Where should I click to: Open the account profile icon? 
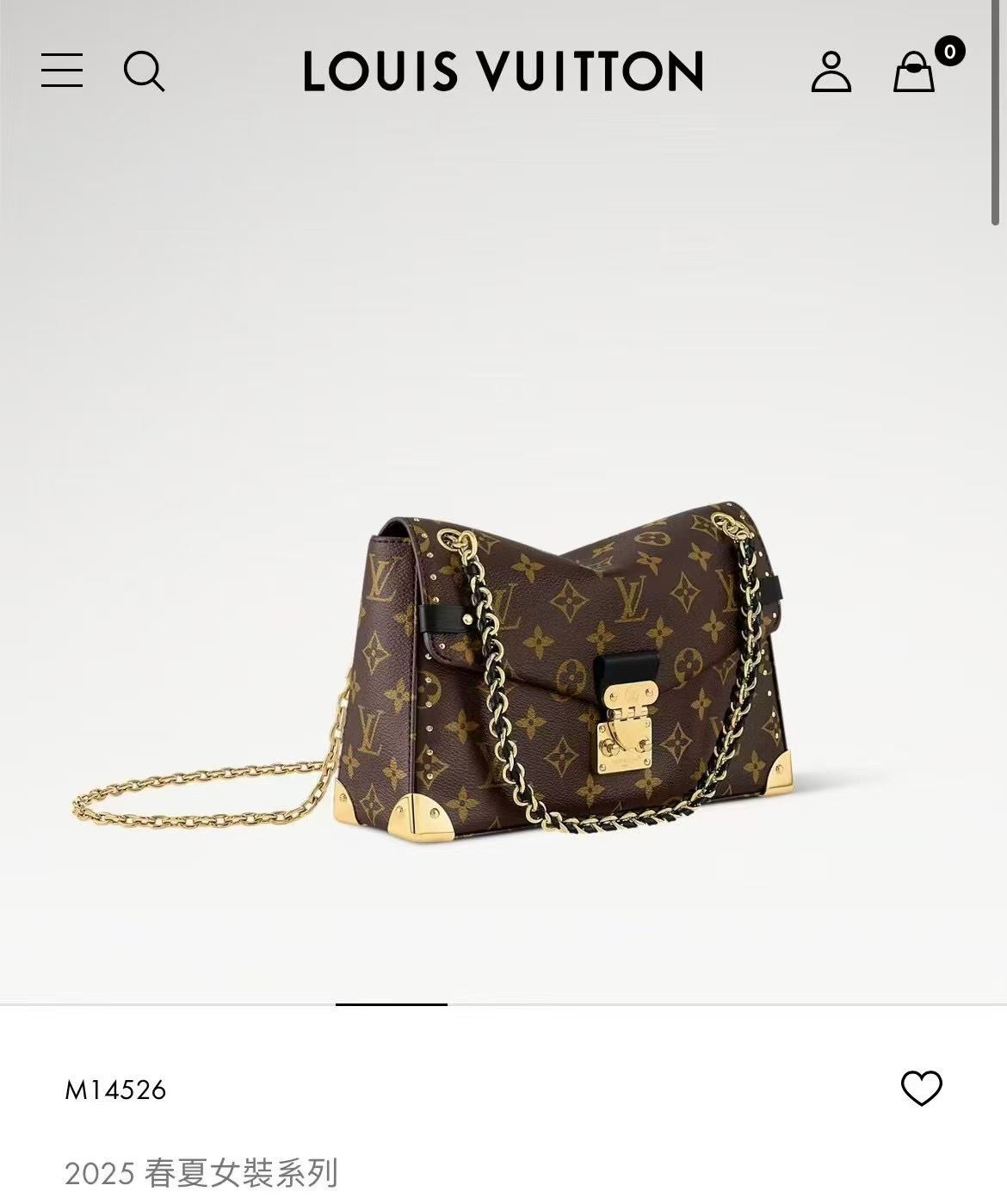click(x=831, y=71)
